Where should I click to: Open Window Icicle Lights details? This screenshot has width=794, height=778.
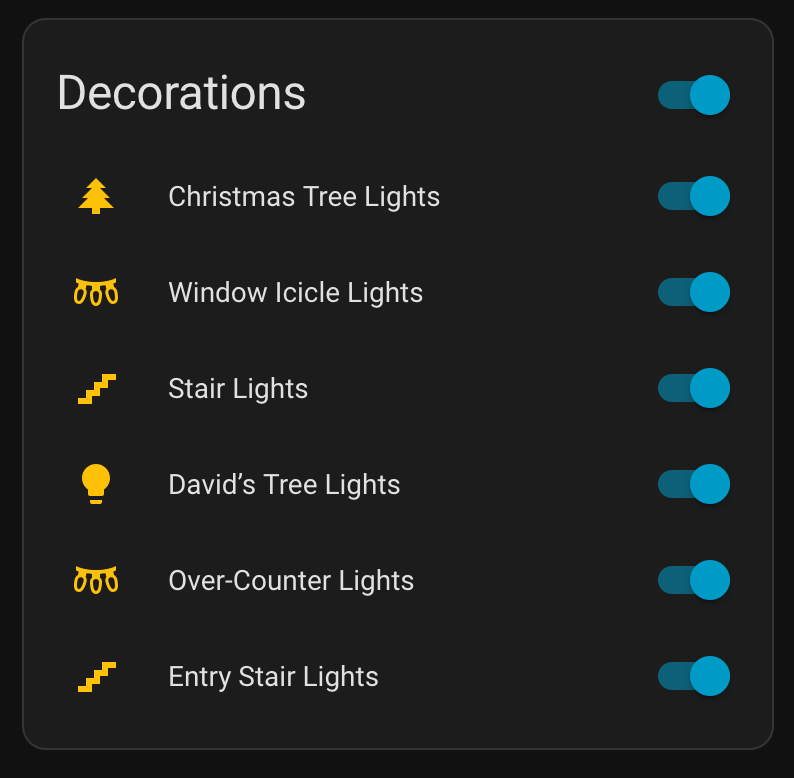[x=295, y=293]
